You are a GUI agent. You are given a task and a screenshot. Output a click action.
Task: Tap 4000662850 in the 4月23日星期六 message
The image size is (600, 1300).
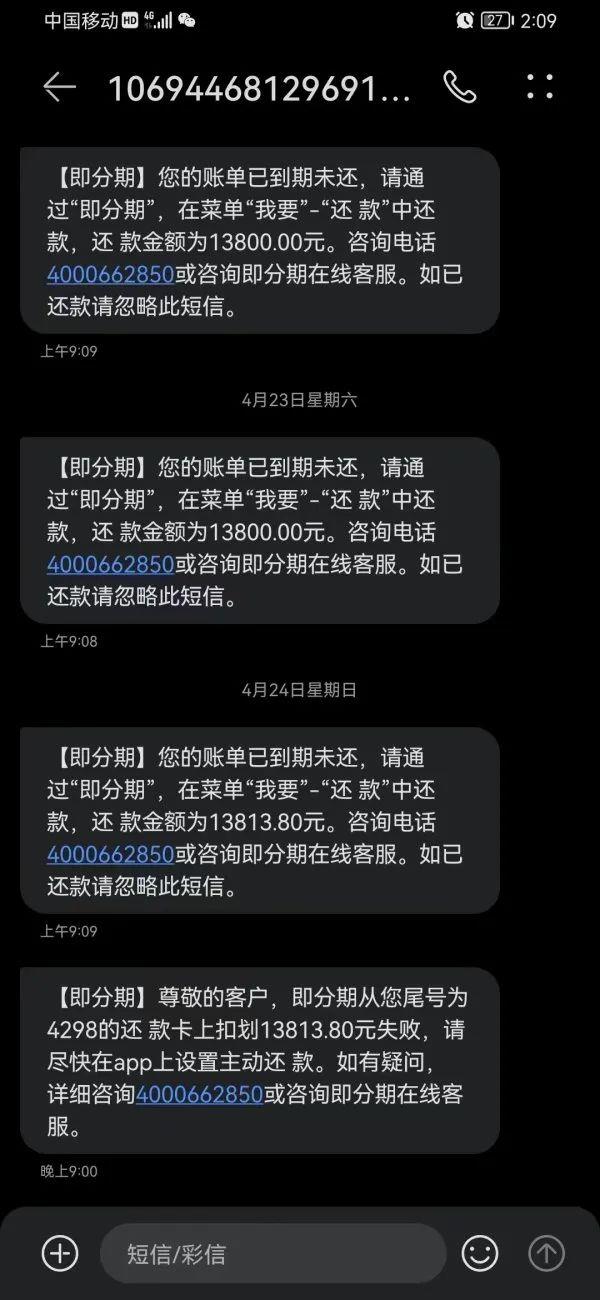pos(110,564)
